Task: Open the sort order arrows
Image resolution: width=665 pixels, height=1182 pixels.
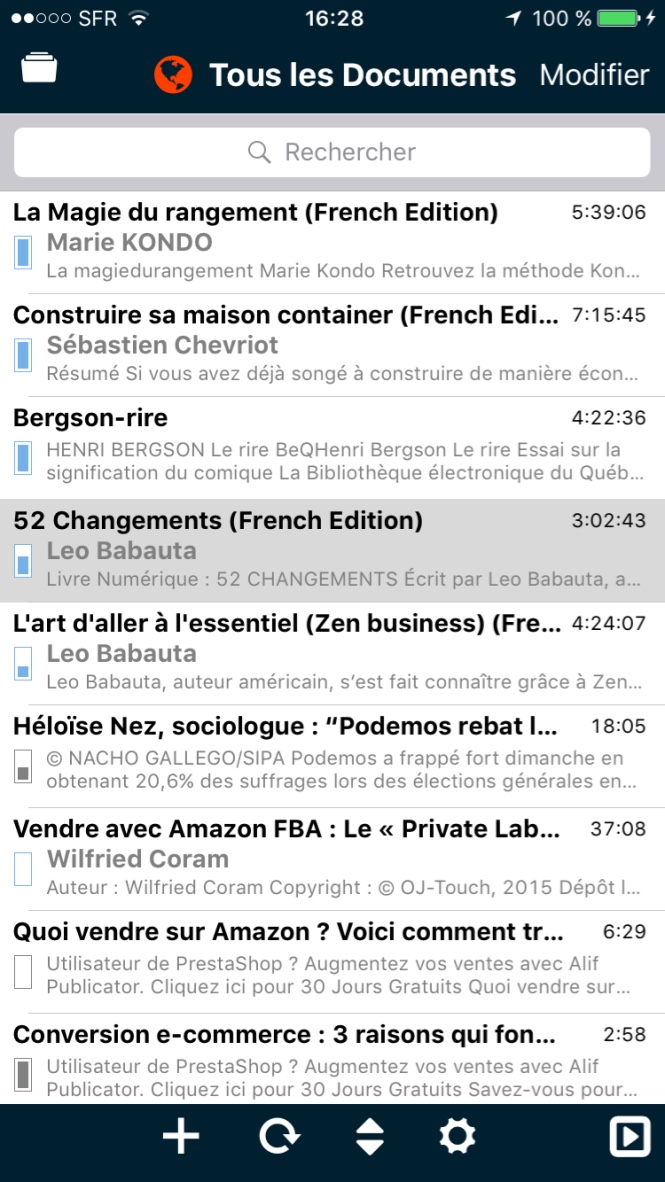Action: [369, 1136]
